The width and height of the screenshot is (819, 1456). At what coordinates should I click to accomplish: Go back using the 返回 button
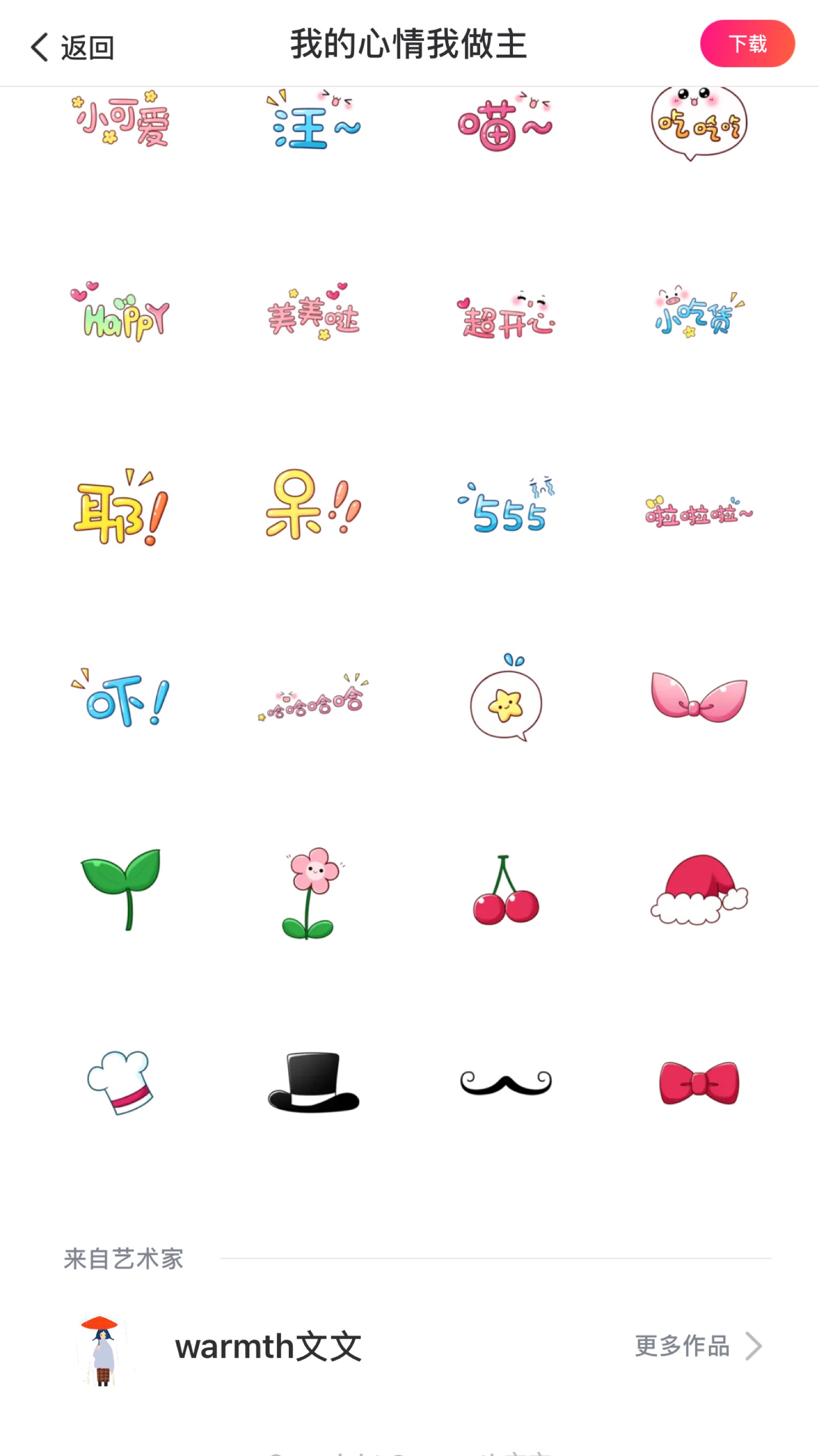(72, 47)
